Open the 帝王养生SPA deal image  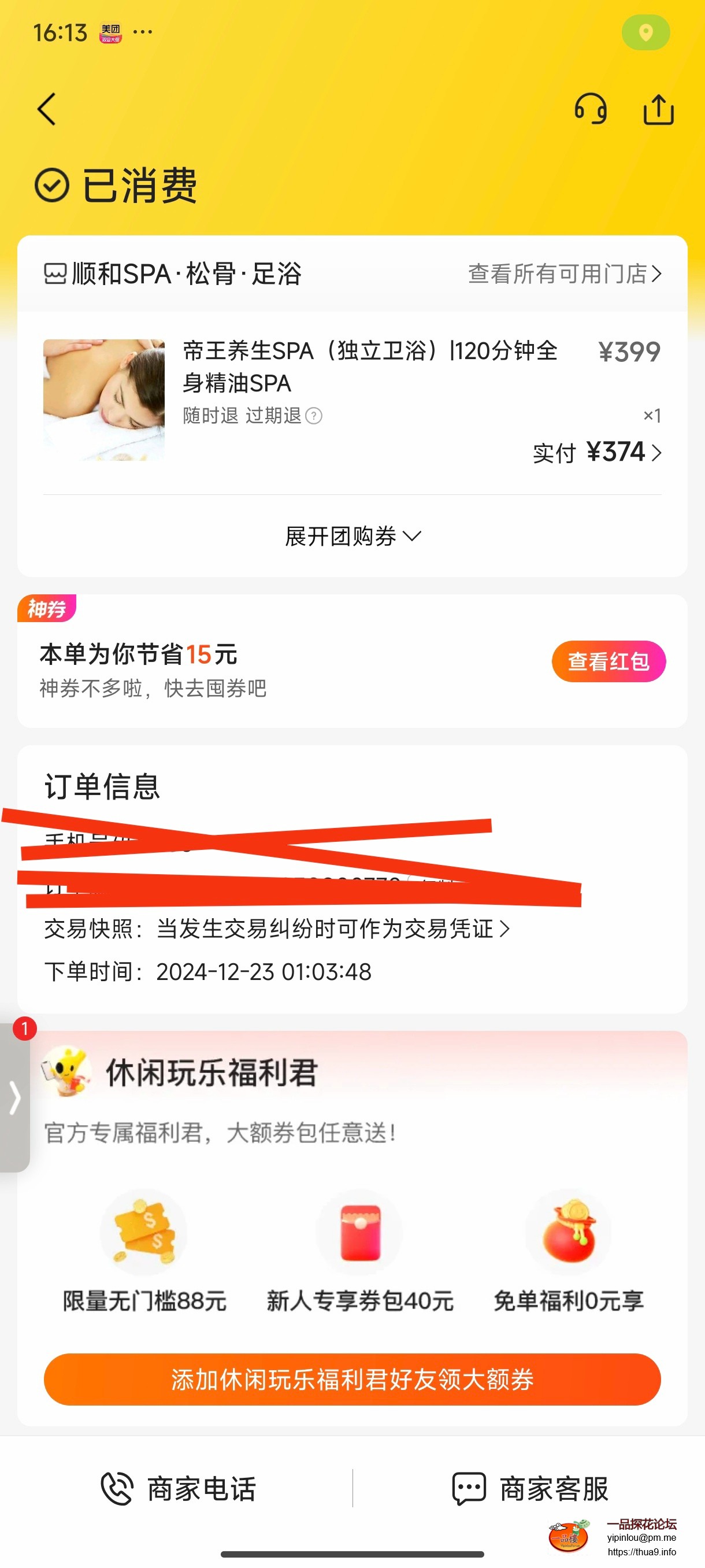[x=104, y=400]
